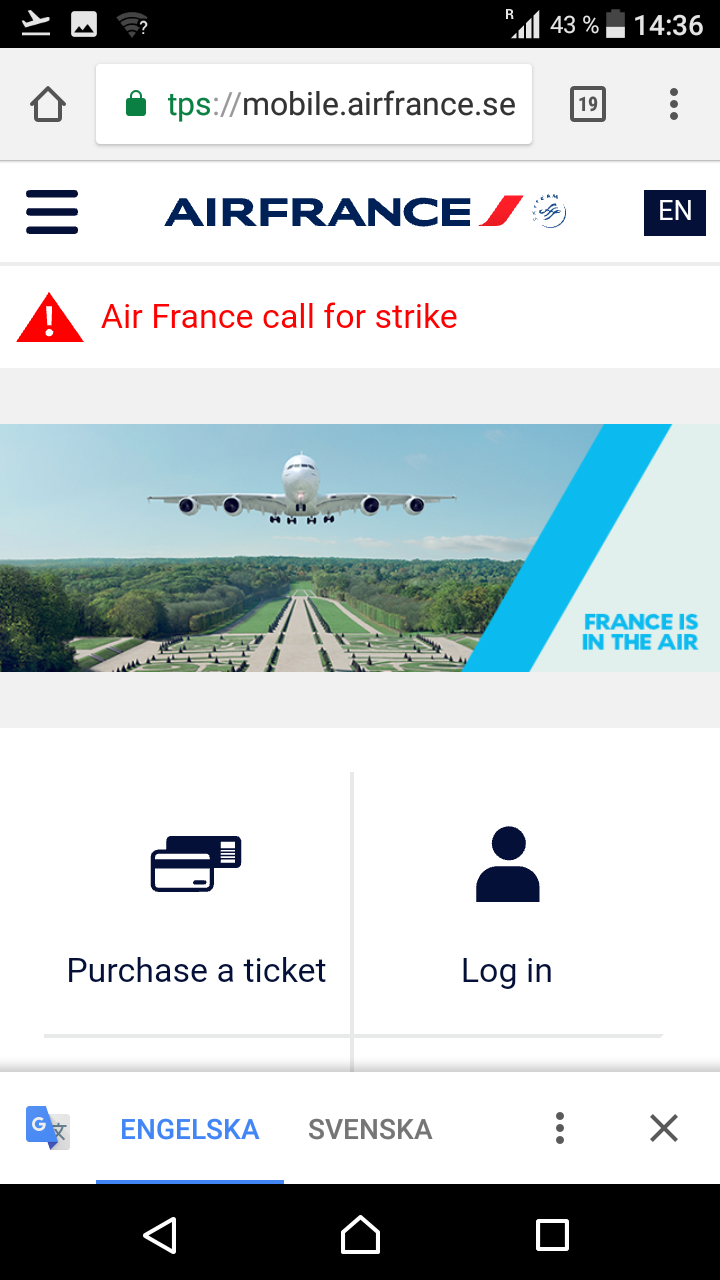This screenshot has width=720, height=1280.
Task: Dismiss the translate bar
Action: 663,1128
